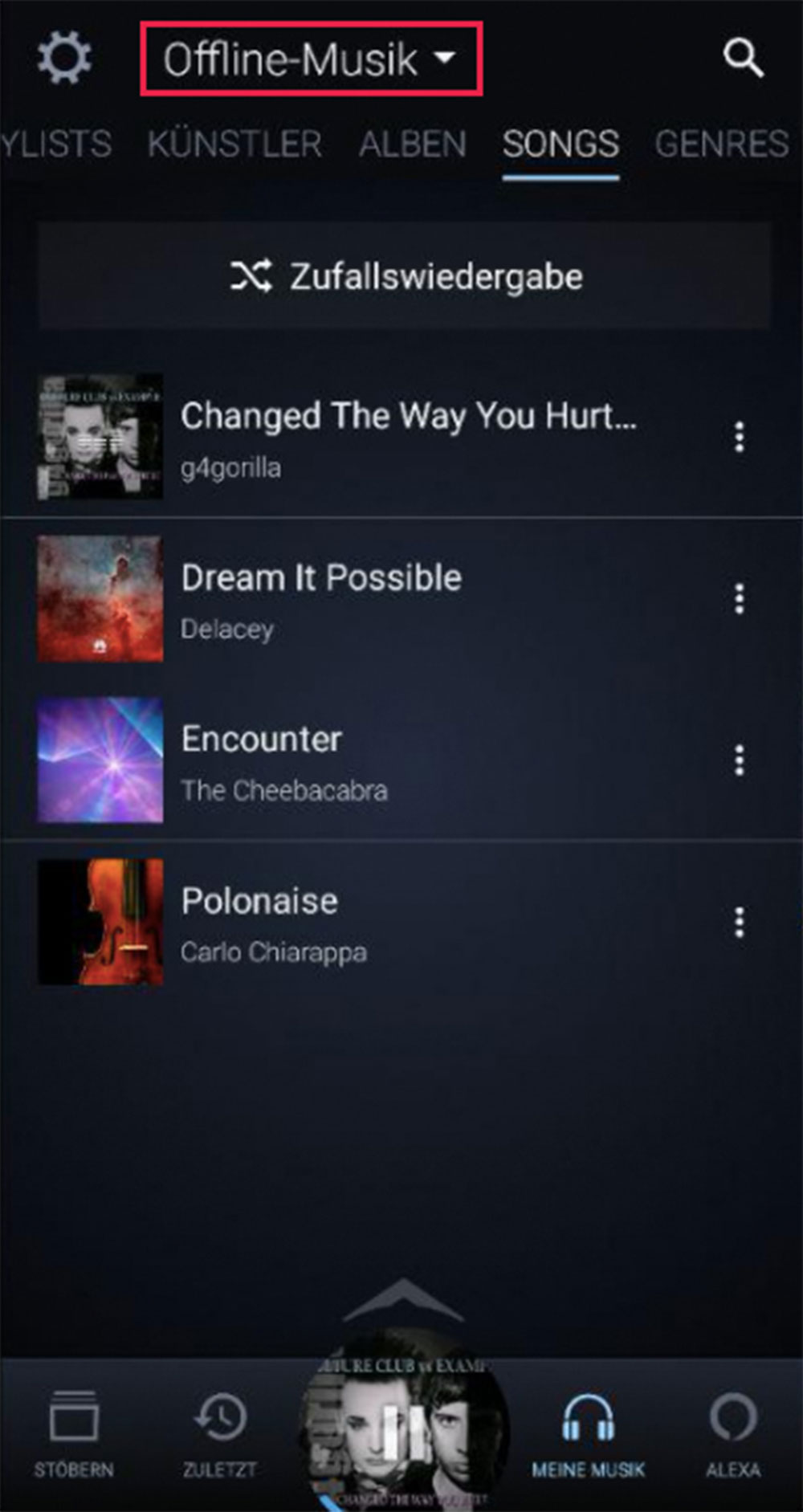Open the search magnifier
Viewport: 803px width, 1512px height.
pyautogui.click(x=743, y=58)
